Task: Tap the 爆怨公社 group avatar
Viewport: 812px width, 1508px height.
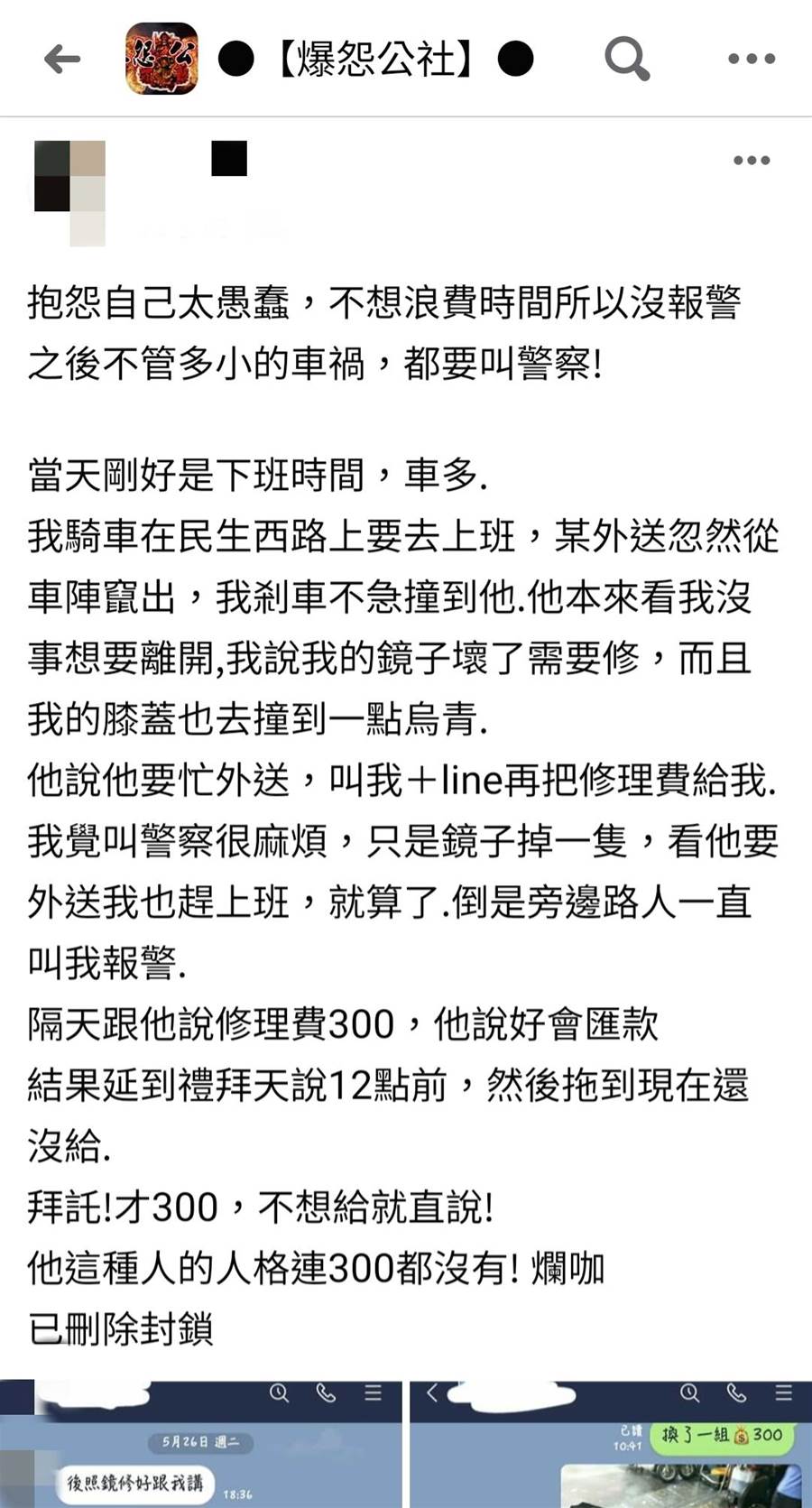Action: click(161, 59)
